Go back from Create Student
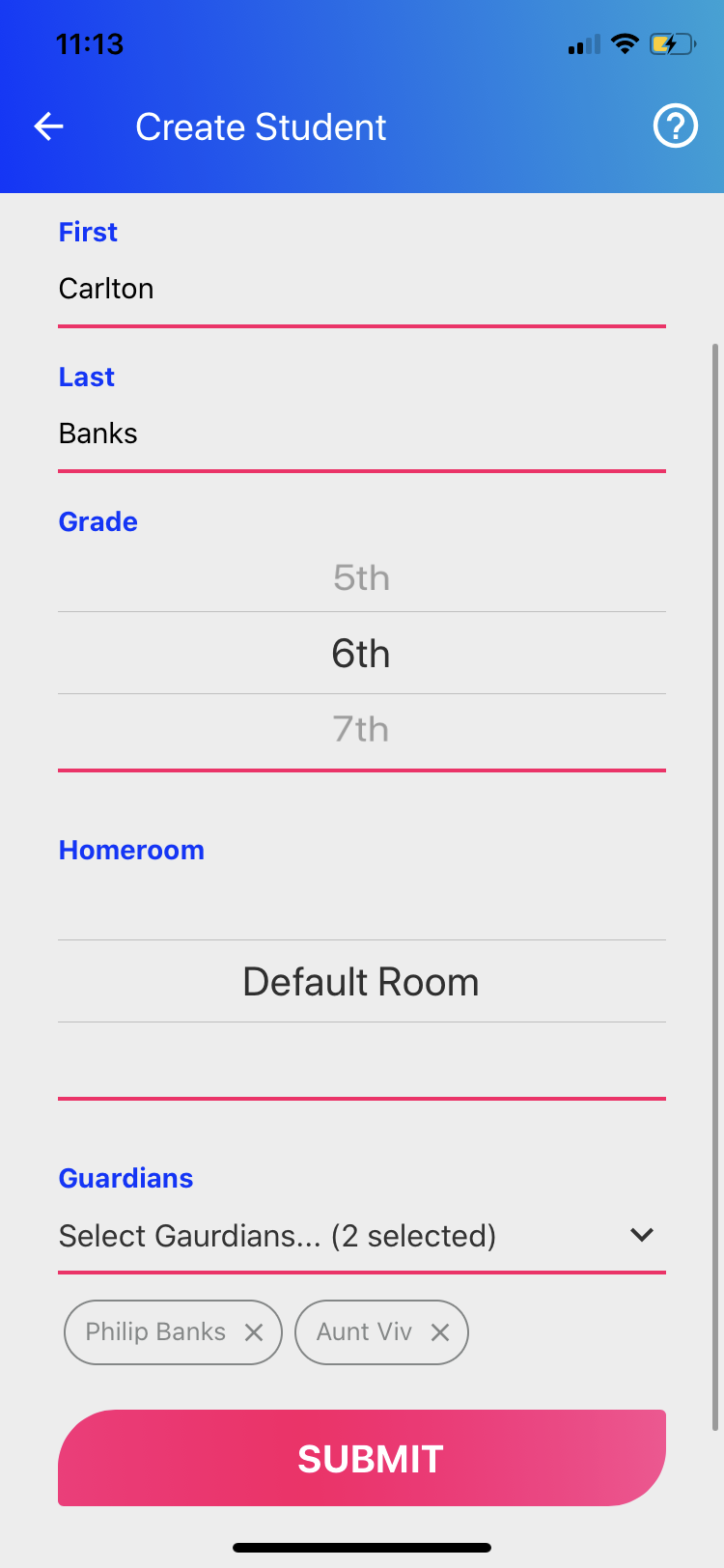 coord(48,126)
